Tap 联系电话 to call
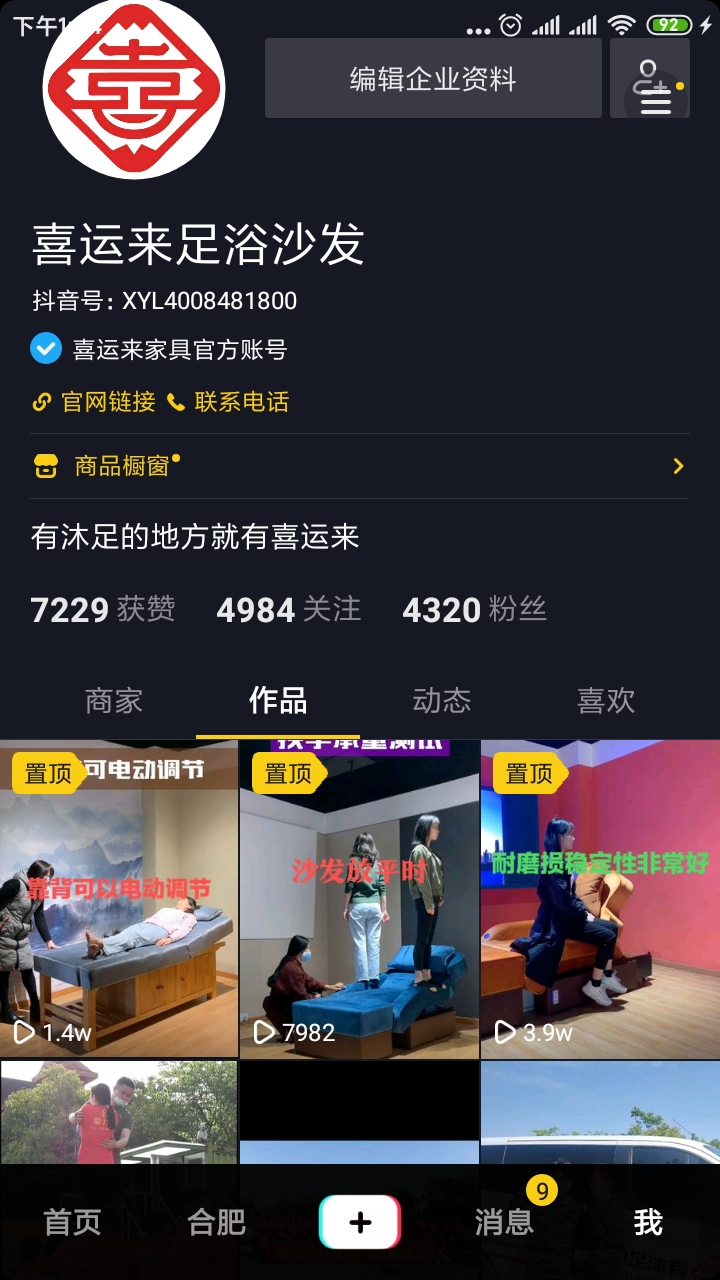 pyautogui.click(x=229, y=402)
